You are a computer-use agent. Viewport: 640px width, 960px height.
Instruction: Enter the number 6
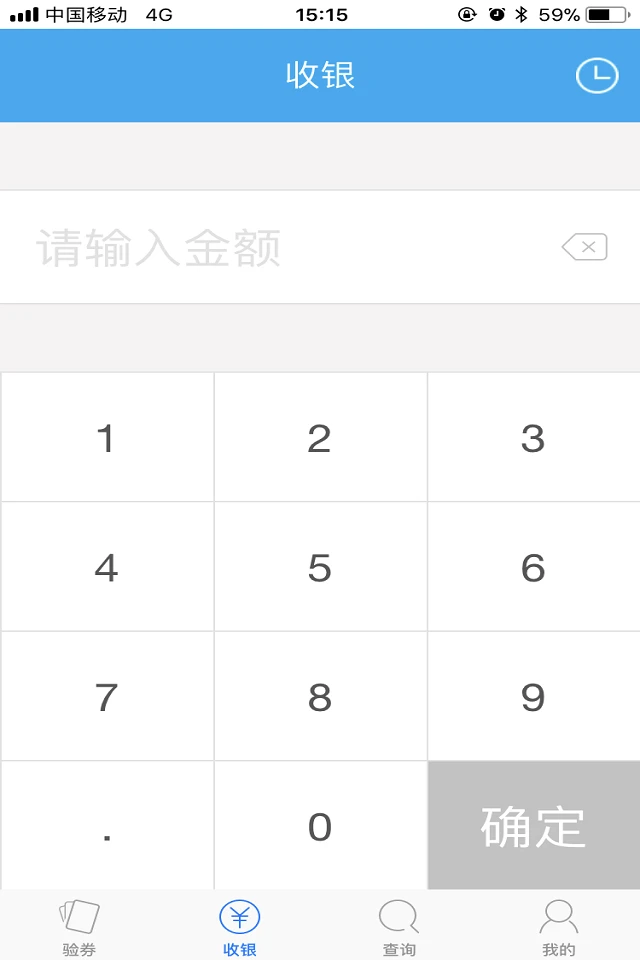click(x=533, y=568)
